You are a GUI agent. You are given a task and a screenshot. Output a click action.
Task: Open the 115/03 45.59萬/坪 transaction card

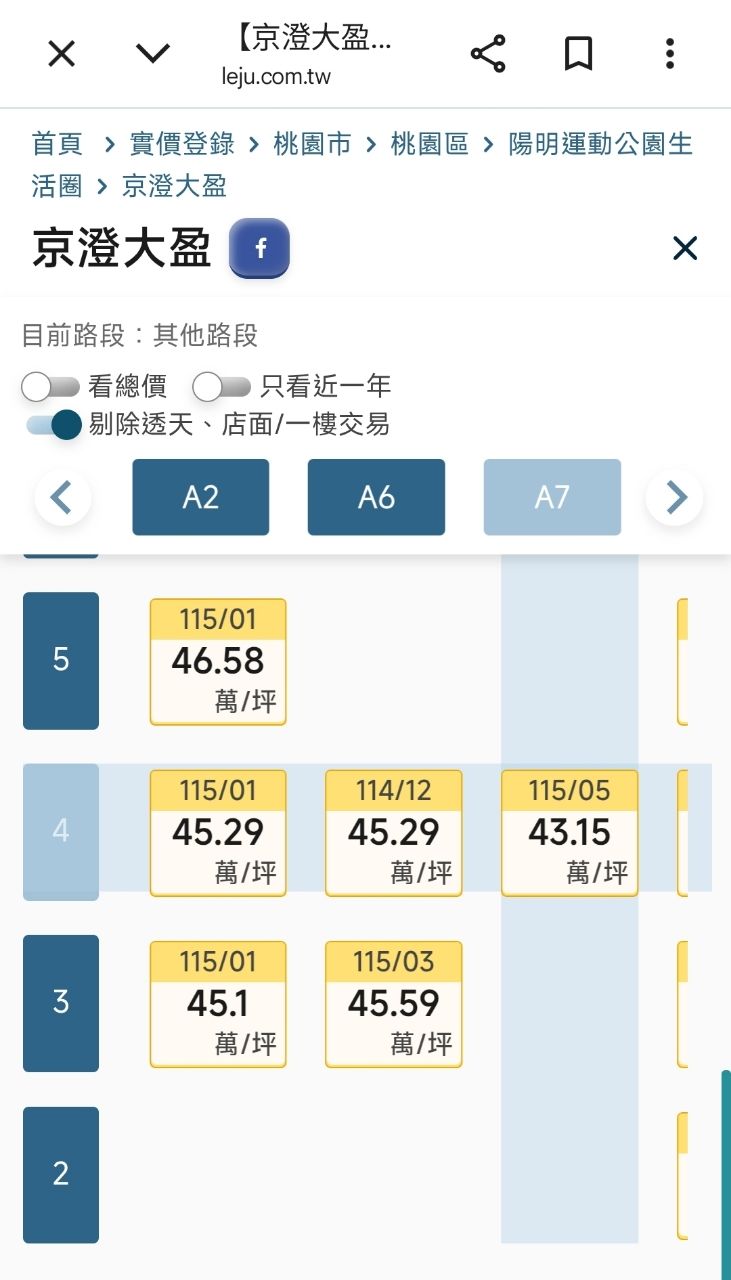pyautogui.click(x=394, y=1004)
